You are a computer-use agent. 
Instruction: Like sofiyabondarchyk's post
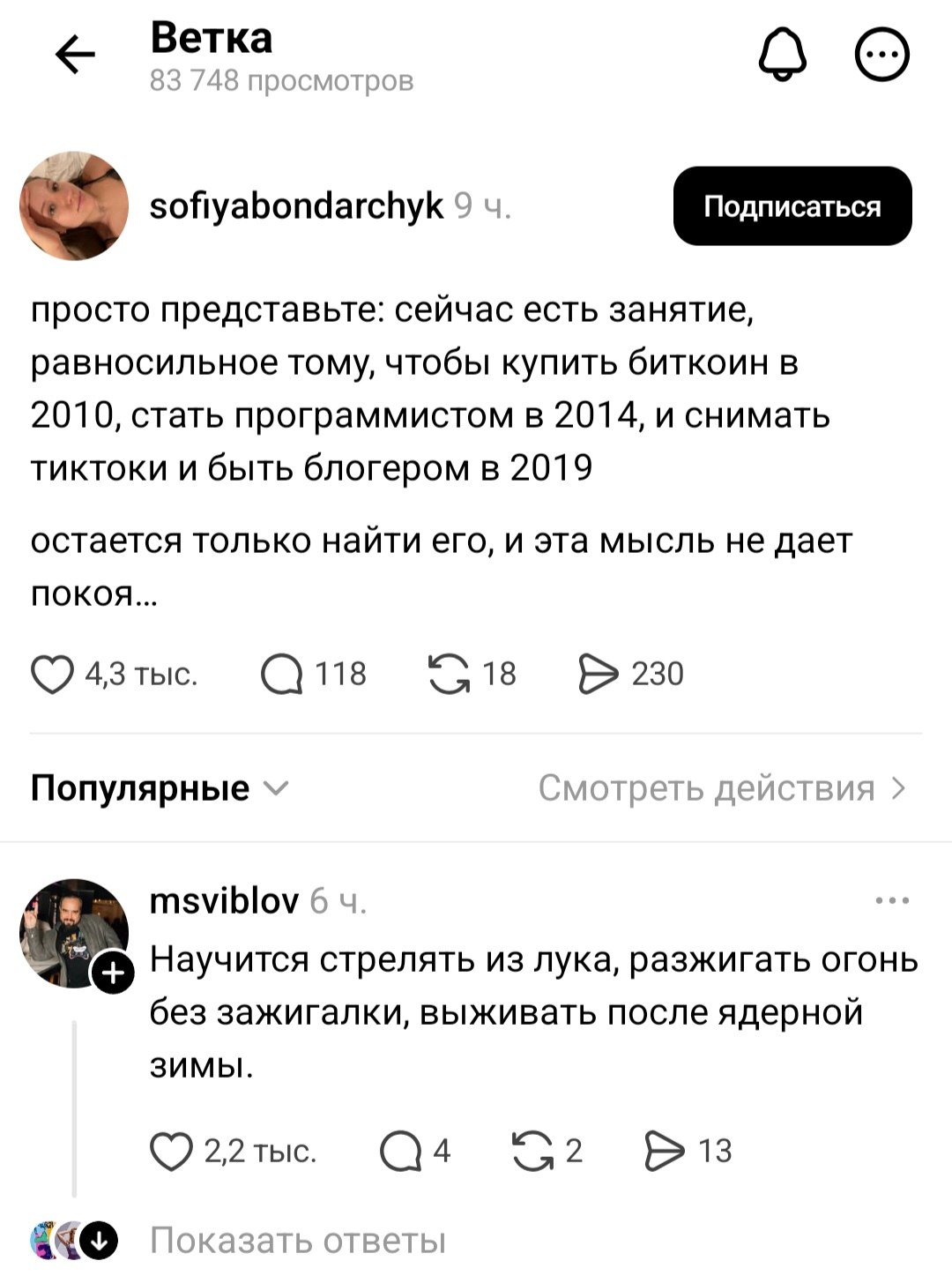[52, 675]
